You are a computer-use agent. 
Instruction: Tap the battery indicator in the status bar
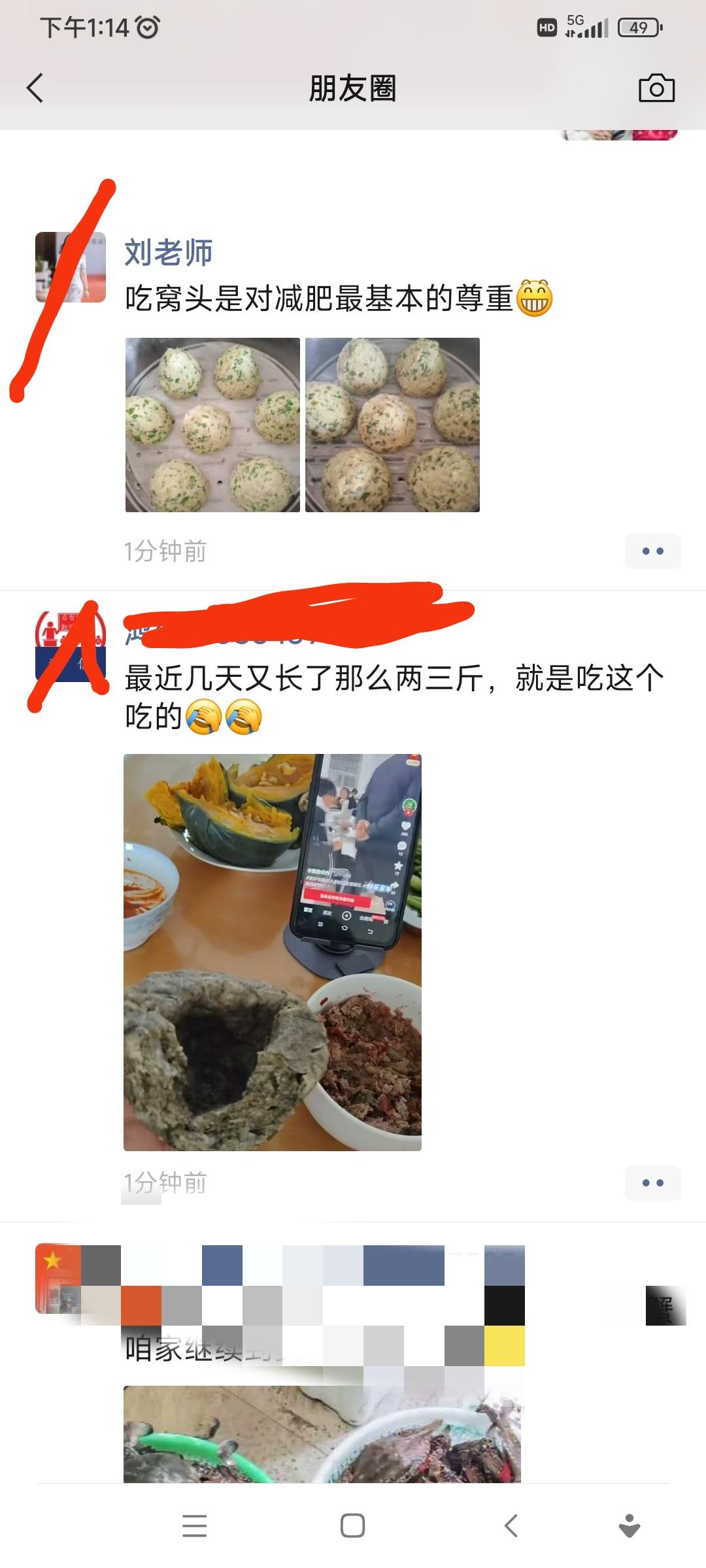coord(637,27)
